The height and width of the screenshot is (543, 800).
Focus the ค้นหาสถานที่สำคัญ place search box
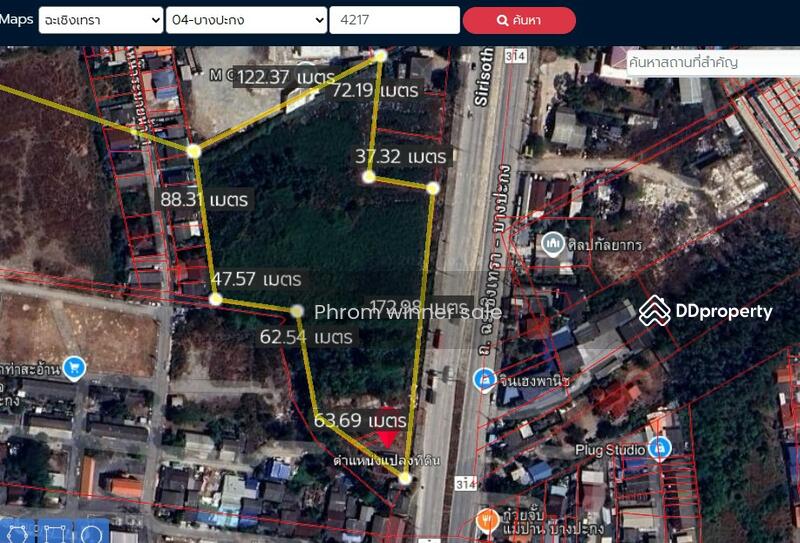pyautogui.click(x=710, y=62)
